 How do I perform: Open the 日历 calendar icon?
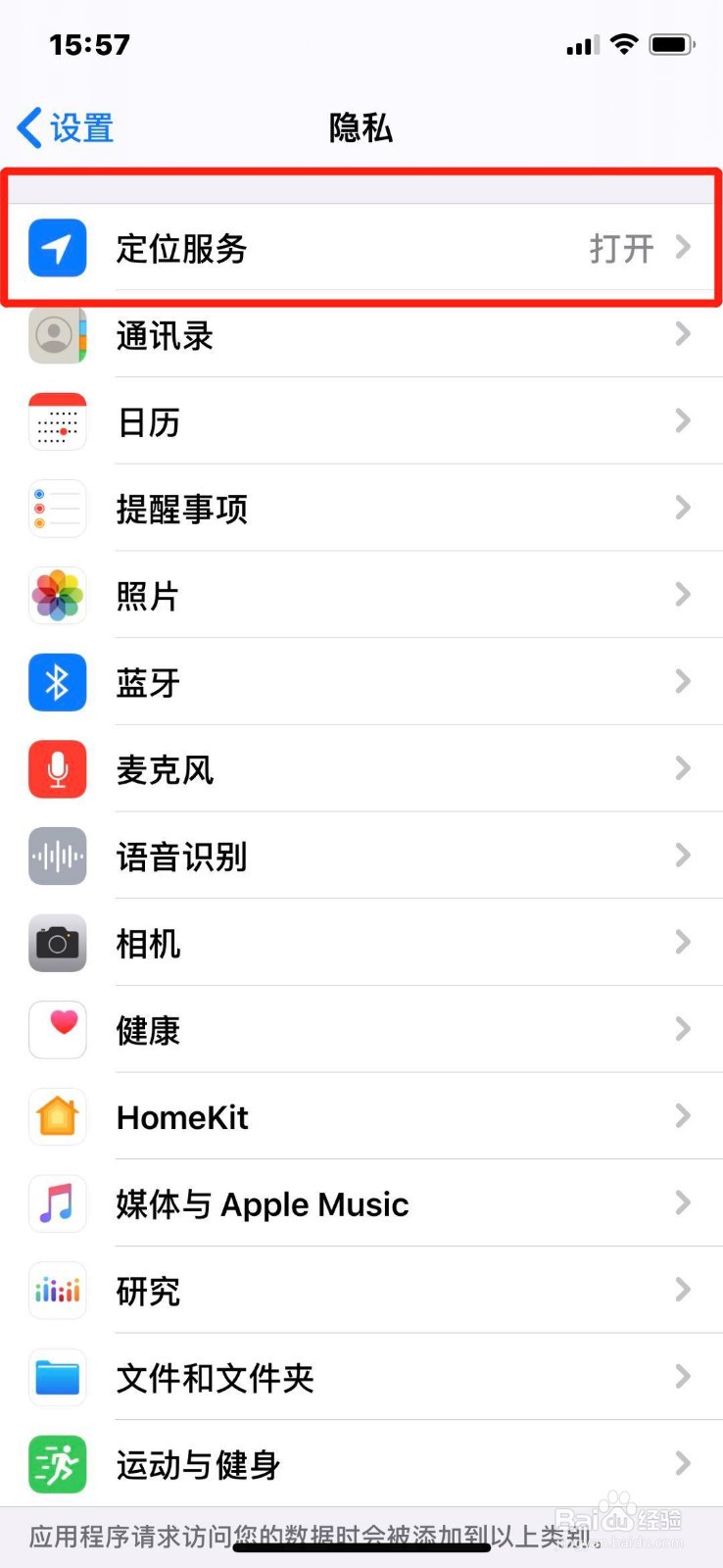coord(57,421)
